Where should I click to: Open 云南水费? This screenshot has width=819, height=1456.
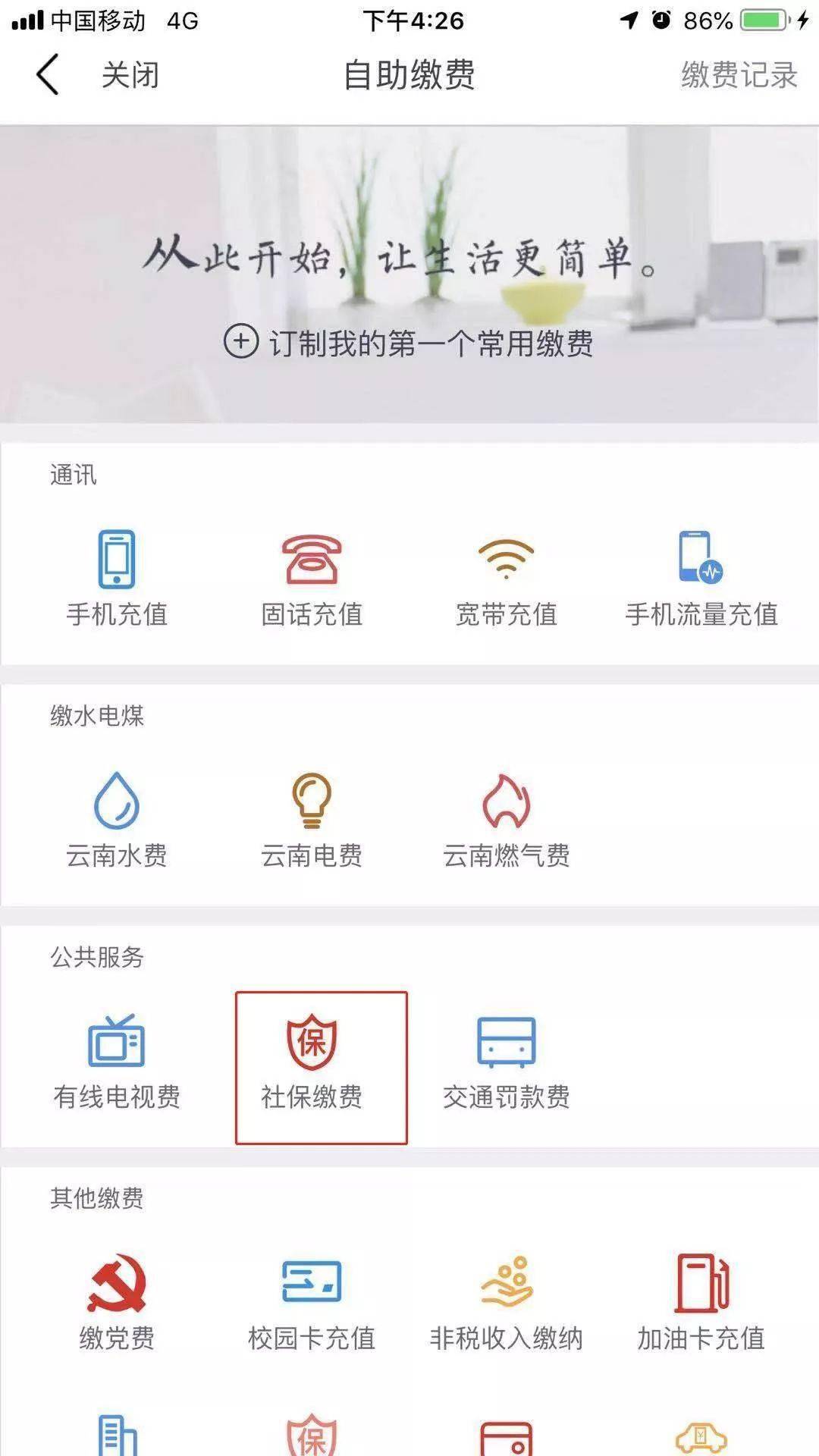click(x=117, y=821)
